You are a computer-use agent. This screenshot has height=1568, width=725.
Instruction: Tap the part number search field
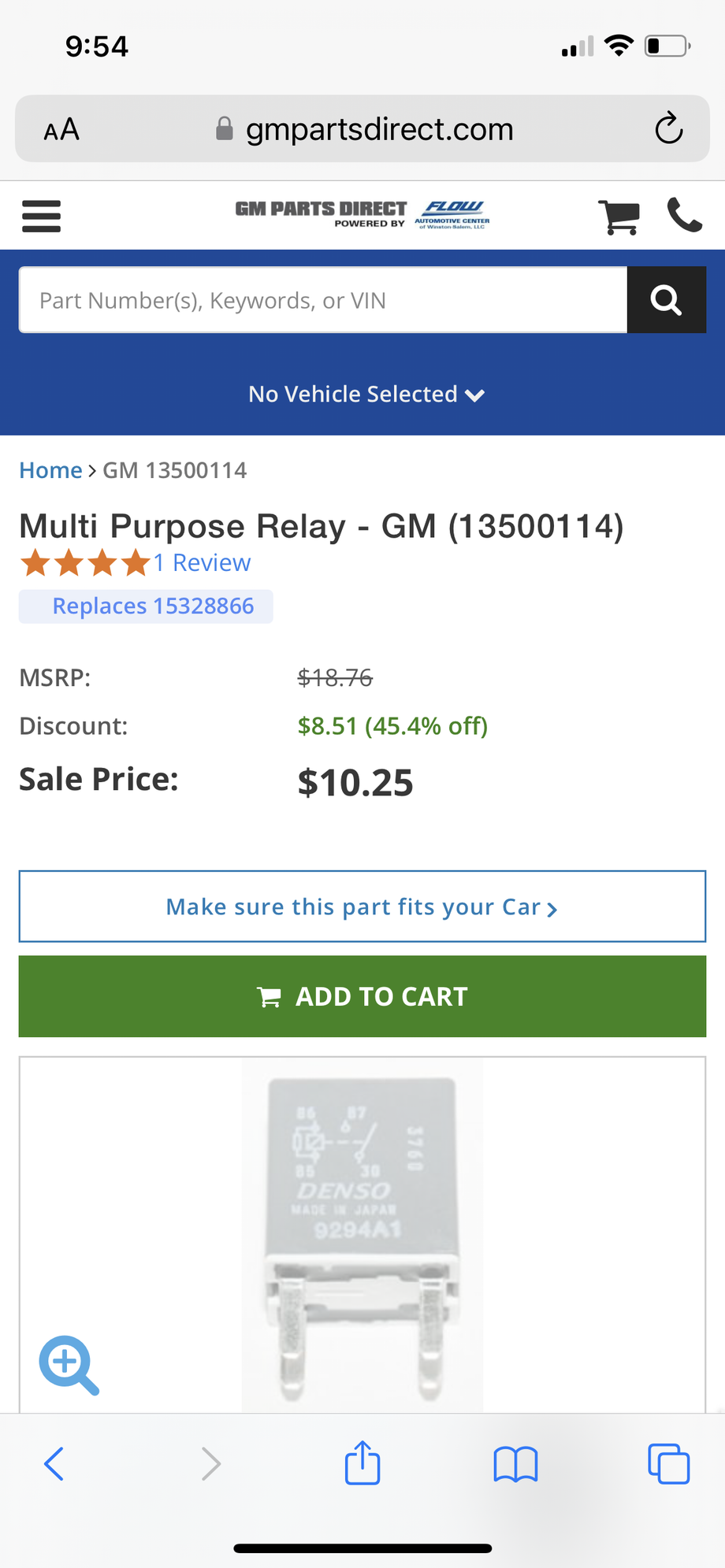(x=322, y=299)
